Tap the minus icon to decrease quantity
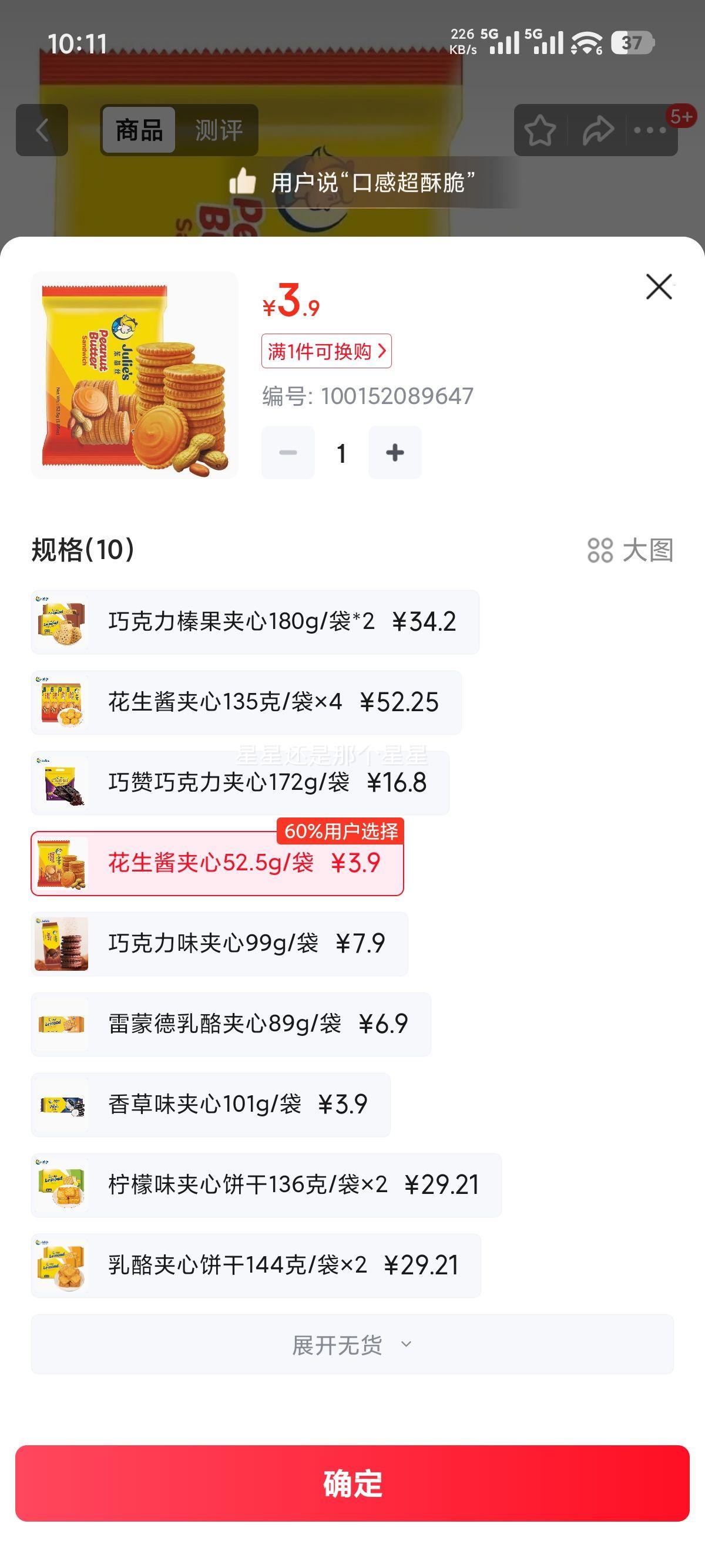705x1568 pixels. (287, 452)
